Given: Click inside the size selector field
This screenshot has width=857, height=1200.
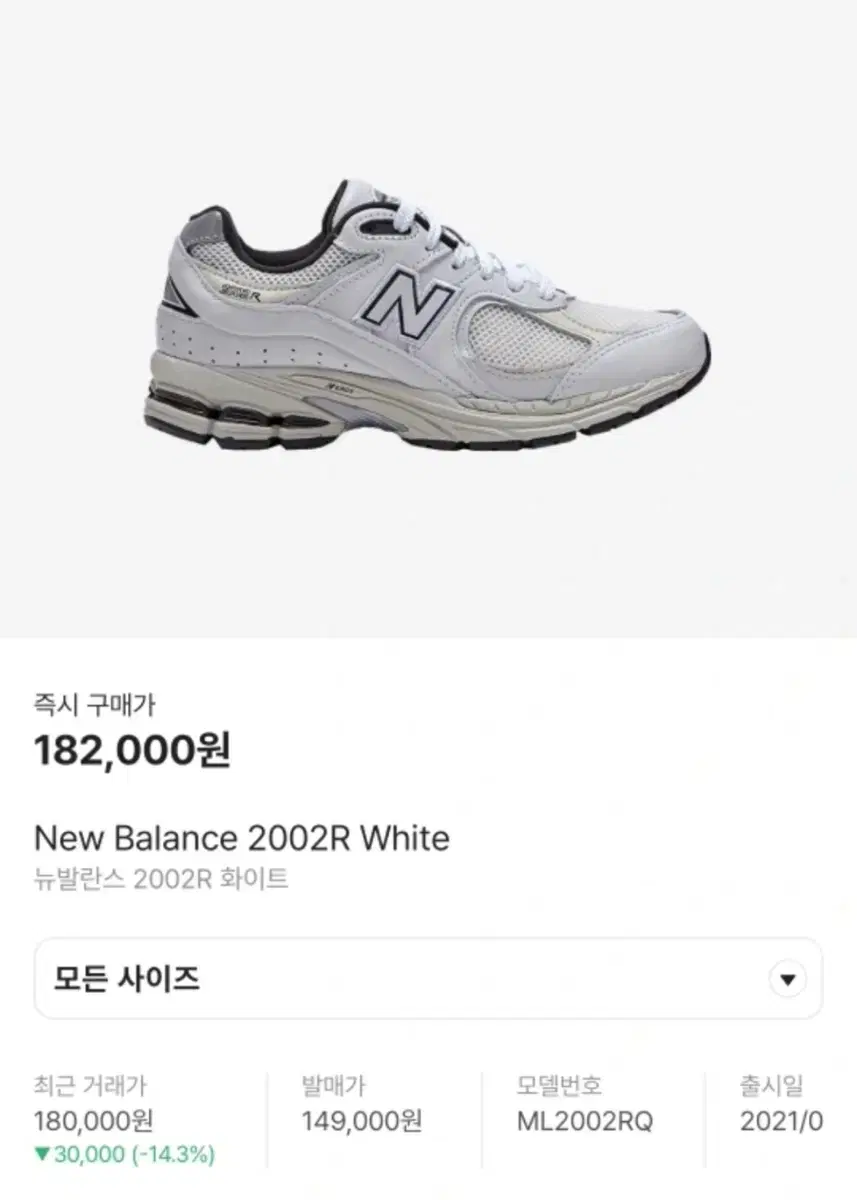Looking at the screenshot, I should click(400, 977).
